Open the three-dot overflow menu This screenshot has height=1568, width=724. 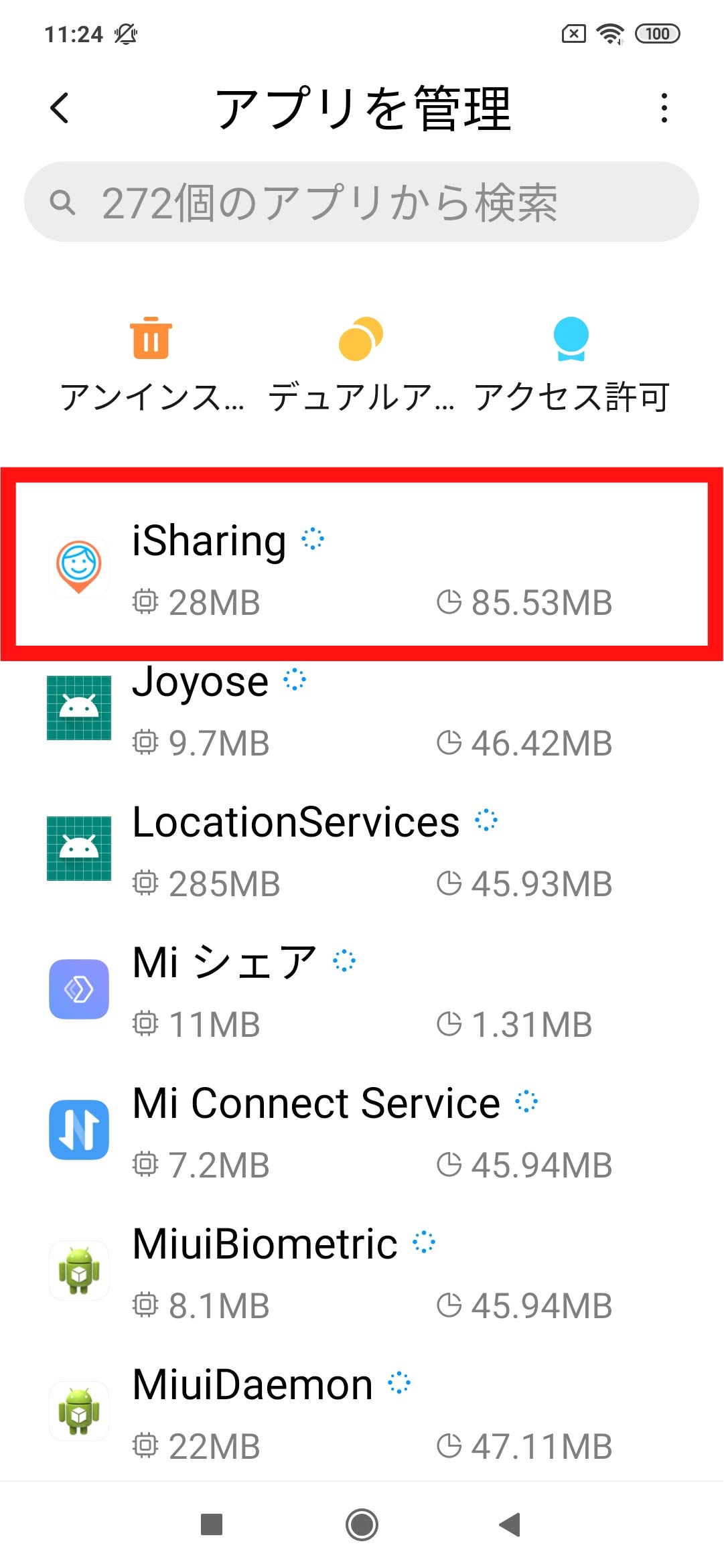(x=664, y=108)
